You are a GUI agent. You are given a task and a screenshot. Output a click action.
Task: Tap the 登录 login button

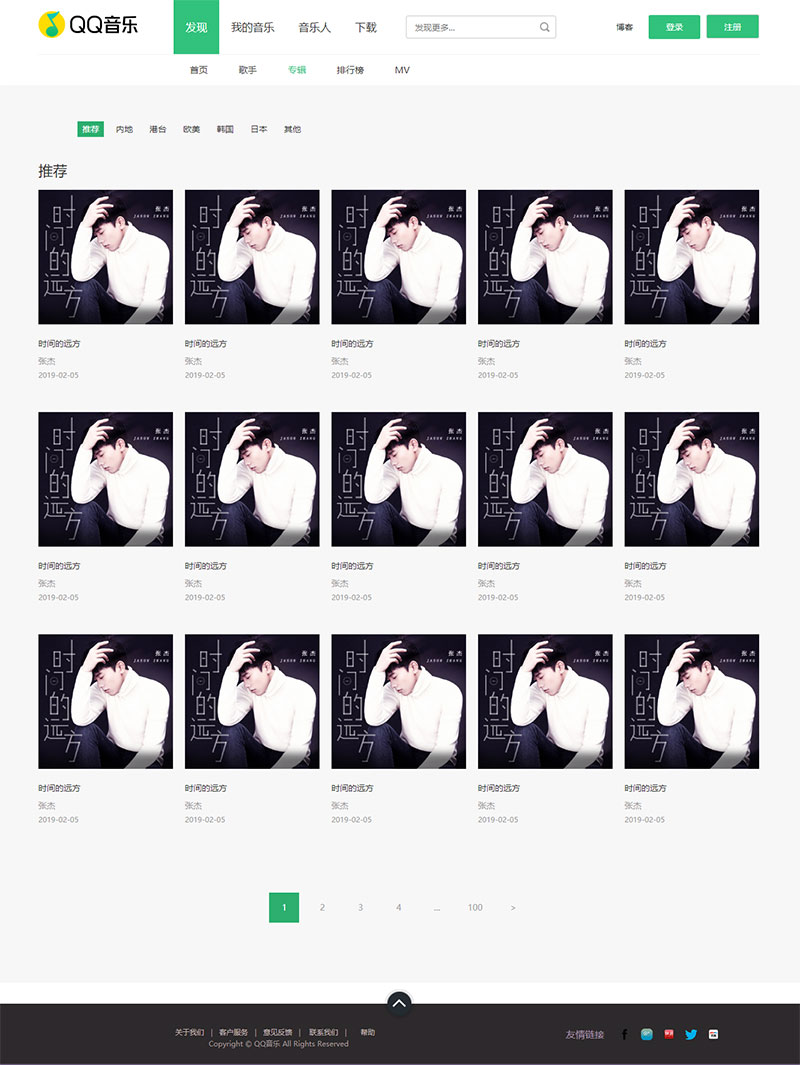[x=674, y=27]
